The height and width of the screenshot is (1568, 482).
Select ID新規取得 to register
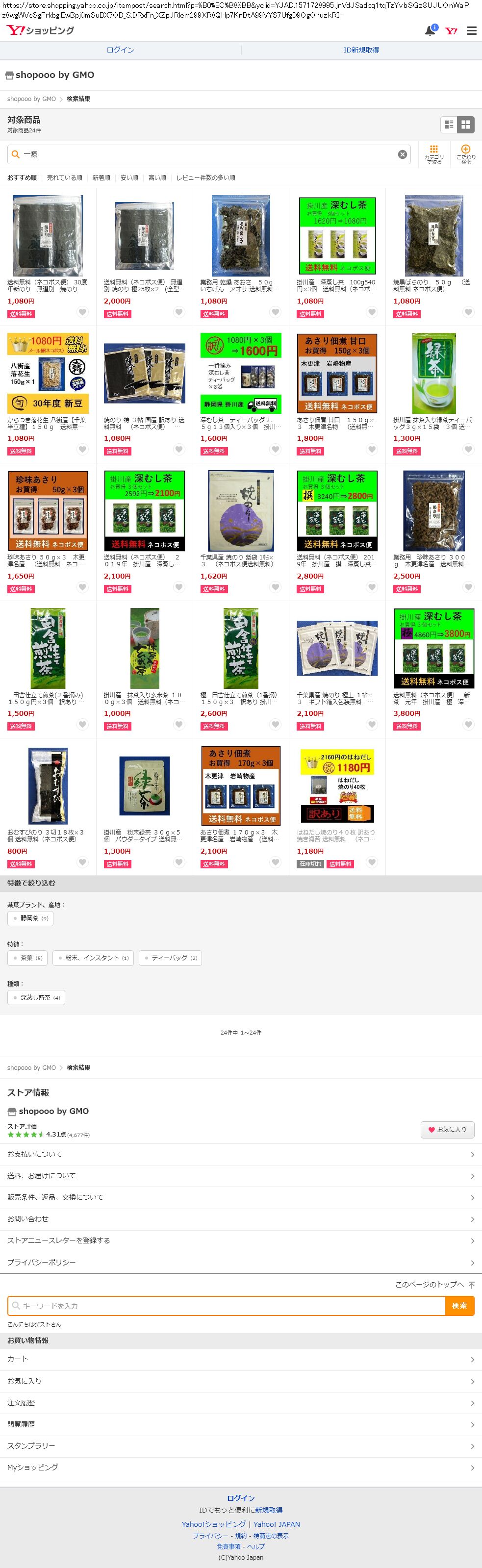361,50
